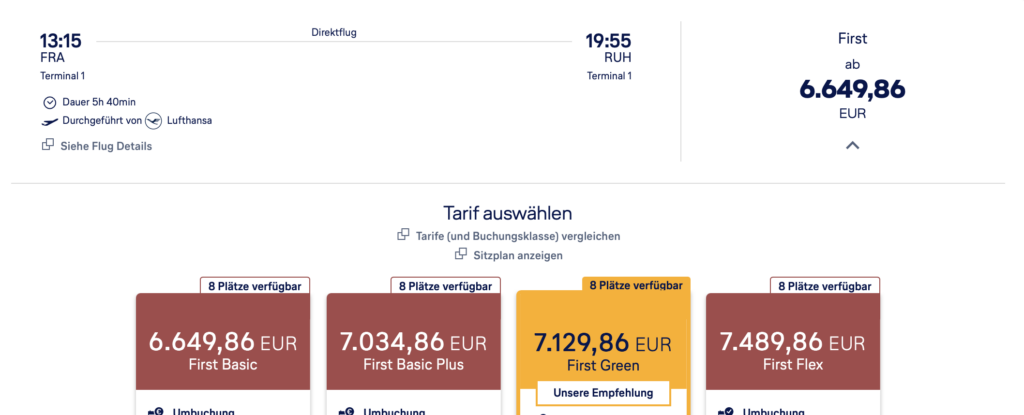Select the First Flex fare card

pos(792,352)
